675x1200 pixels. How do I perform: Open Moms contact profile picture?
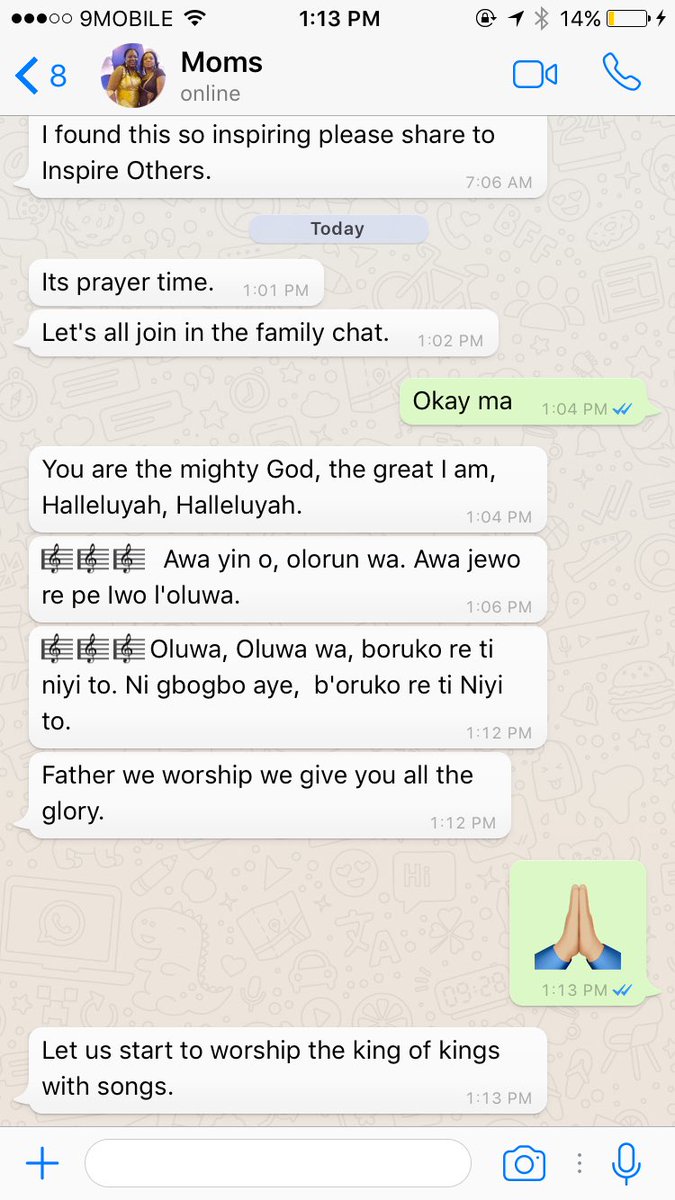[133, 75]
